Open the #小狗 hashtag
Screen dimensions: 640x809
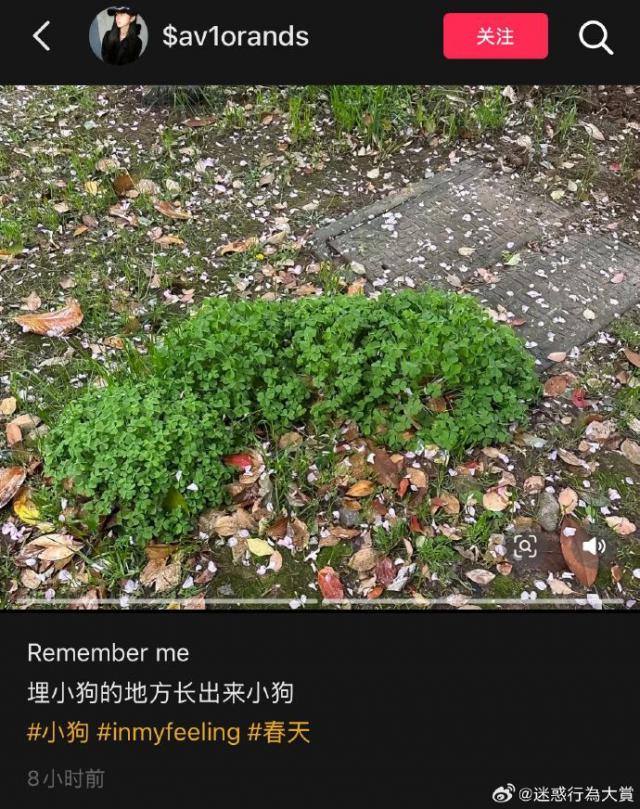(57, 732)
